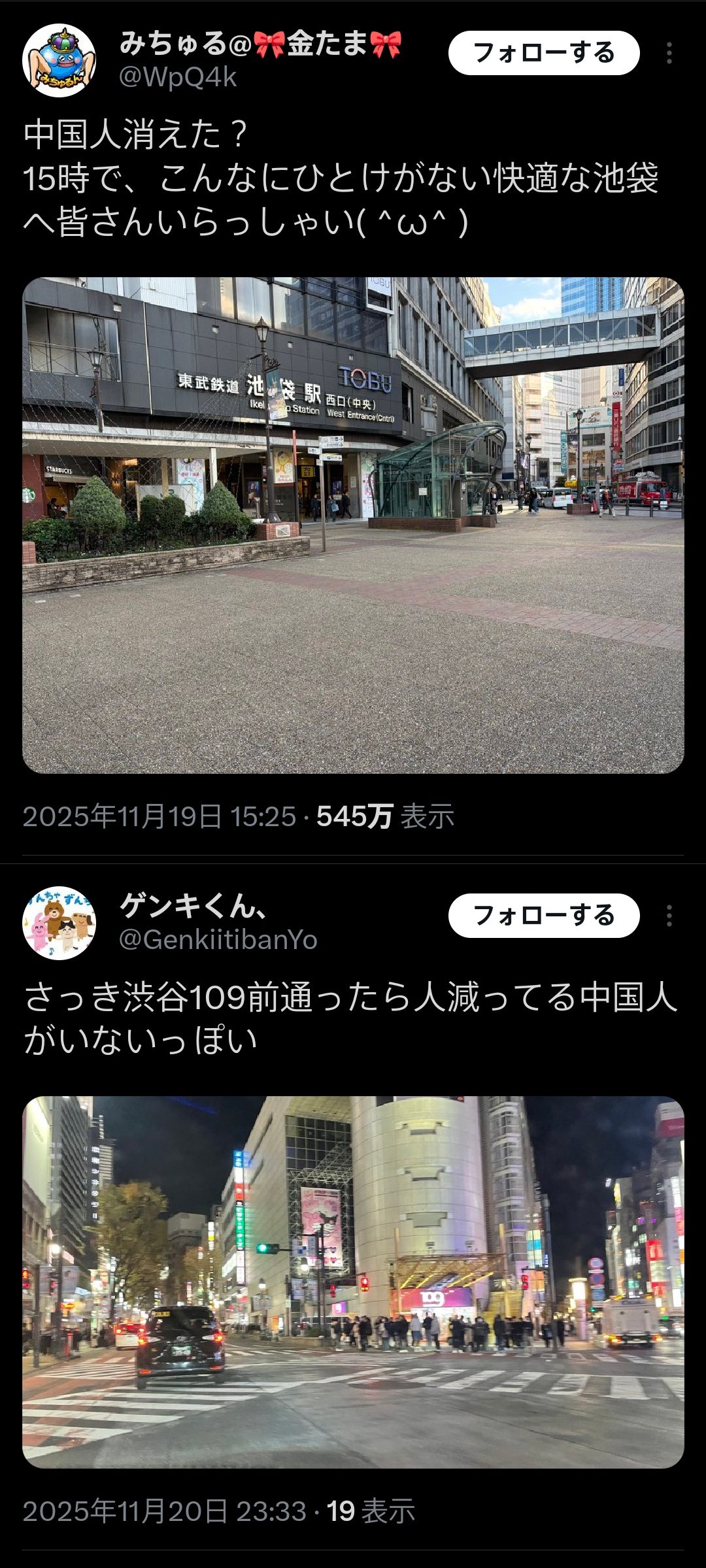
Task: Open the @WpQ4k profile name
Action: [178, 78]
